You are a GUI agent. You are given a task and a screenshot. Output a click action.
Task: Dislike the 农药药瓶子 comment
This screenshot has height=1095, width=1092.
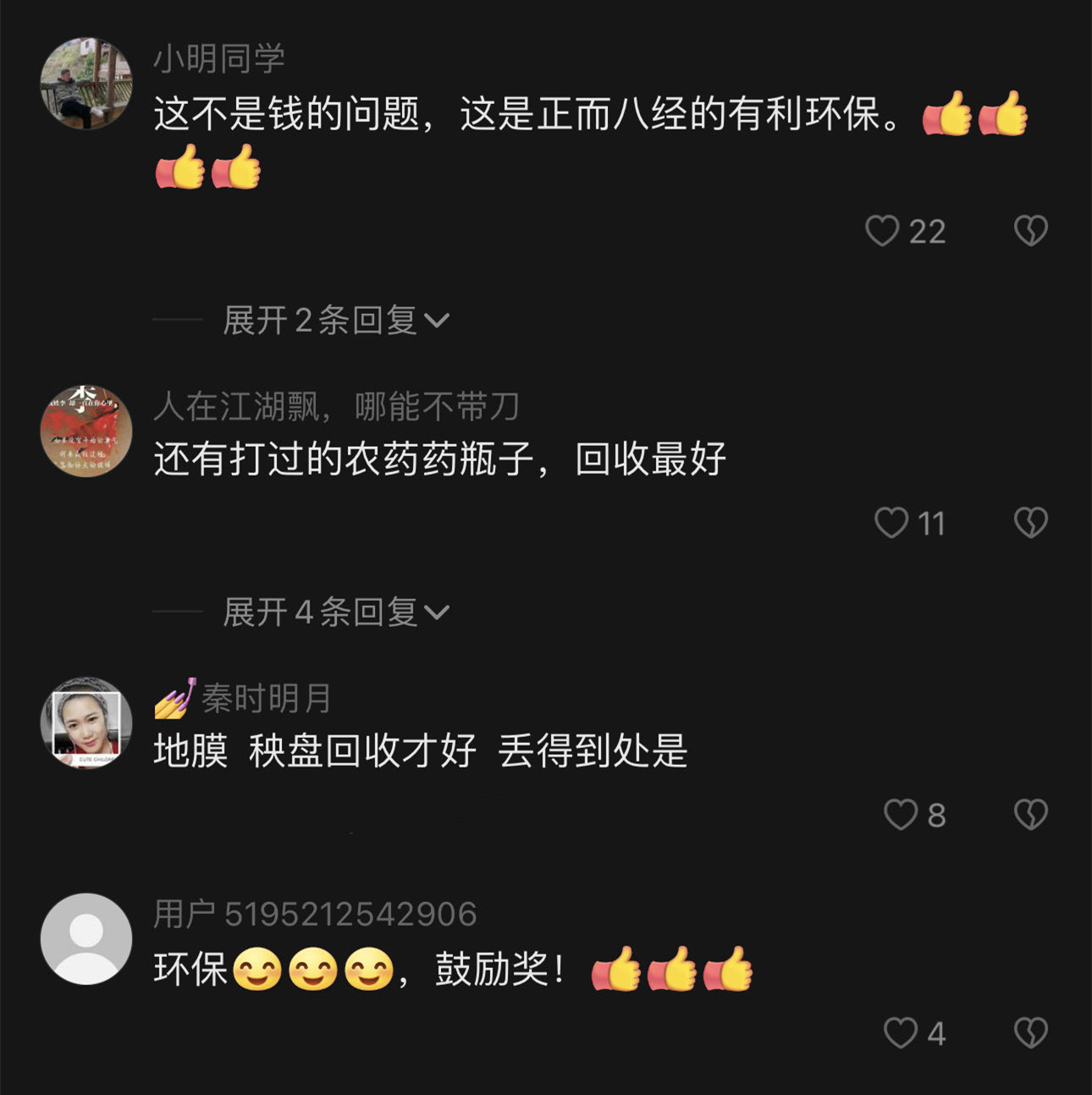(1030, 523)
